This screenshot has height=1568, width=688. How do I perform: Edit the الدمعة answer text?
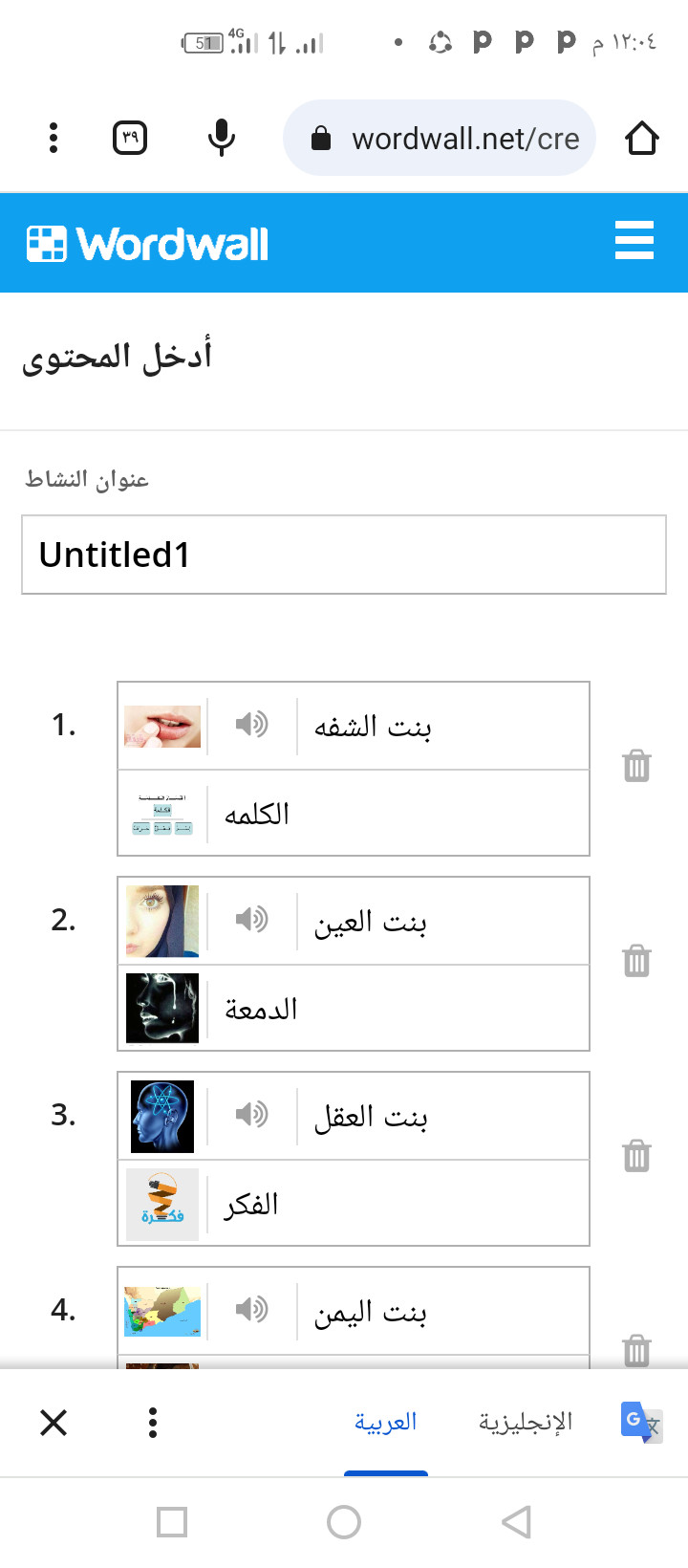tap(398, 1009)
